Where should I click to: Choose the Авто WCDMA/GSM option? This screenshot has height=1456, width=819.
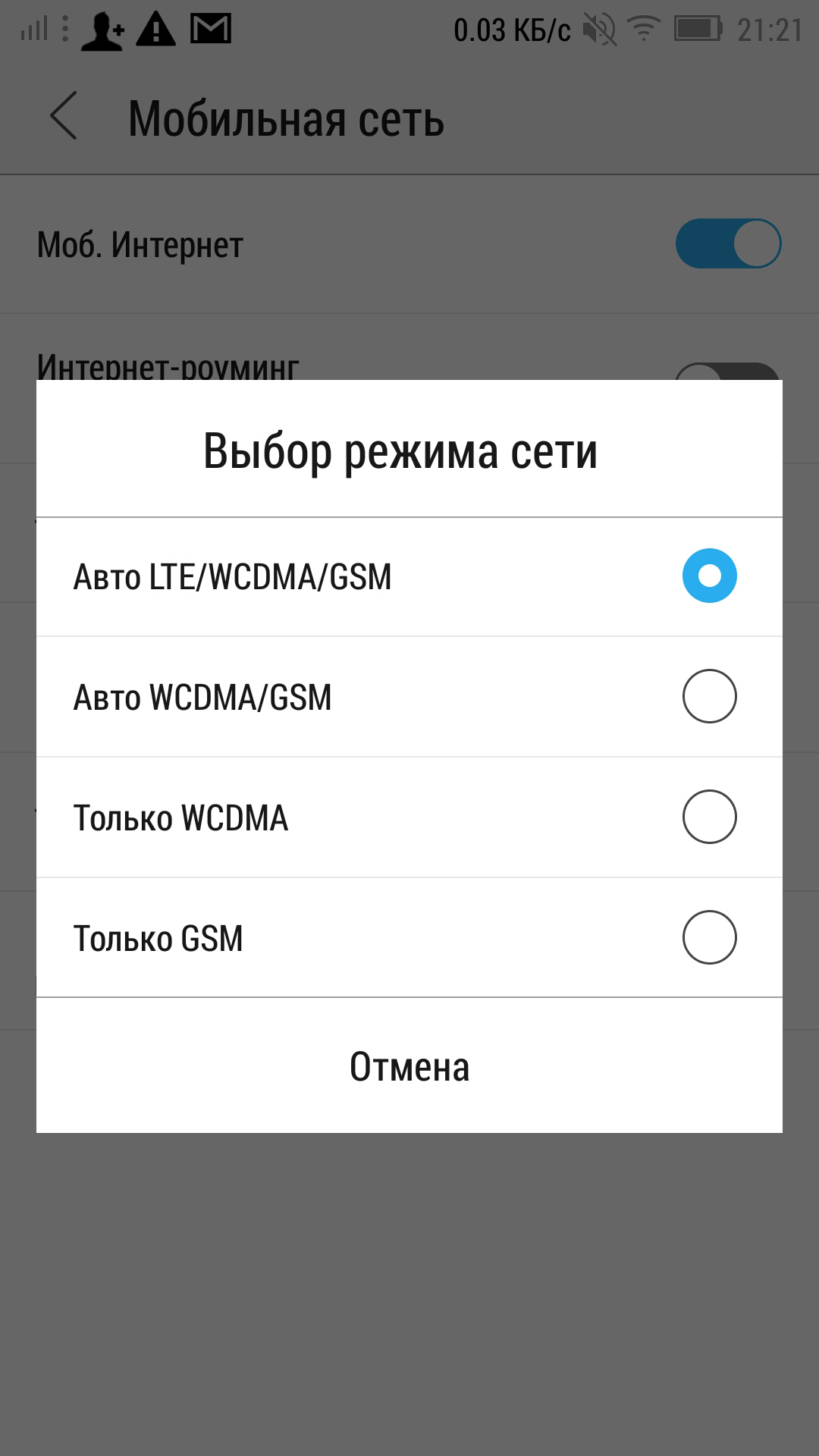[409, 697]
